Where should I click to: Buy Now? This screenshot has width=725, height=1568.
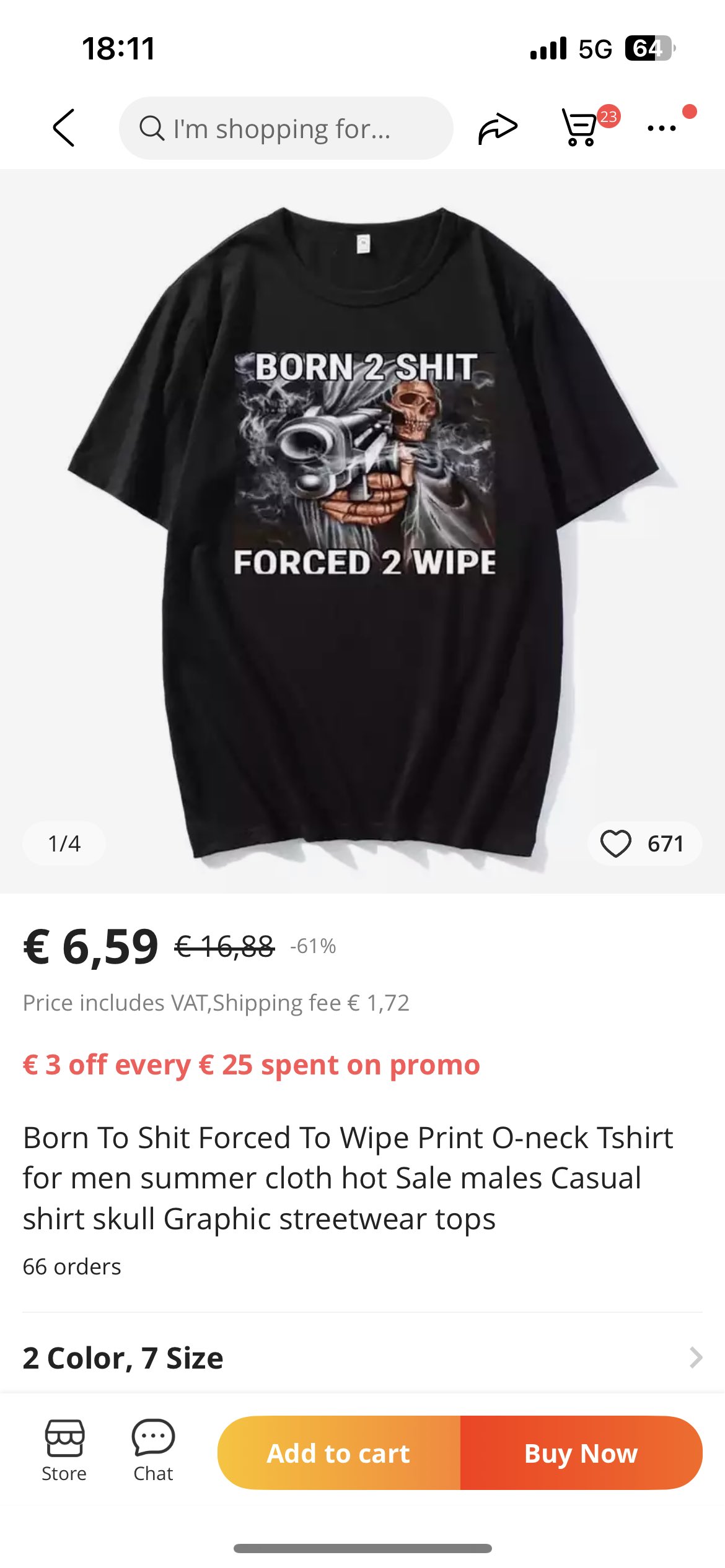tap(581, 1453)
